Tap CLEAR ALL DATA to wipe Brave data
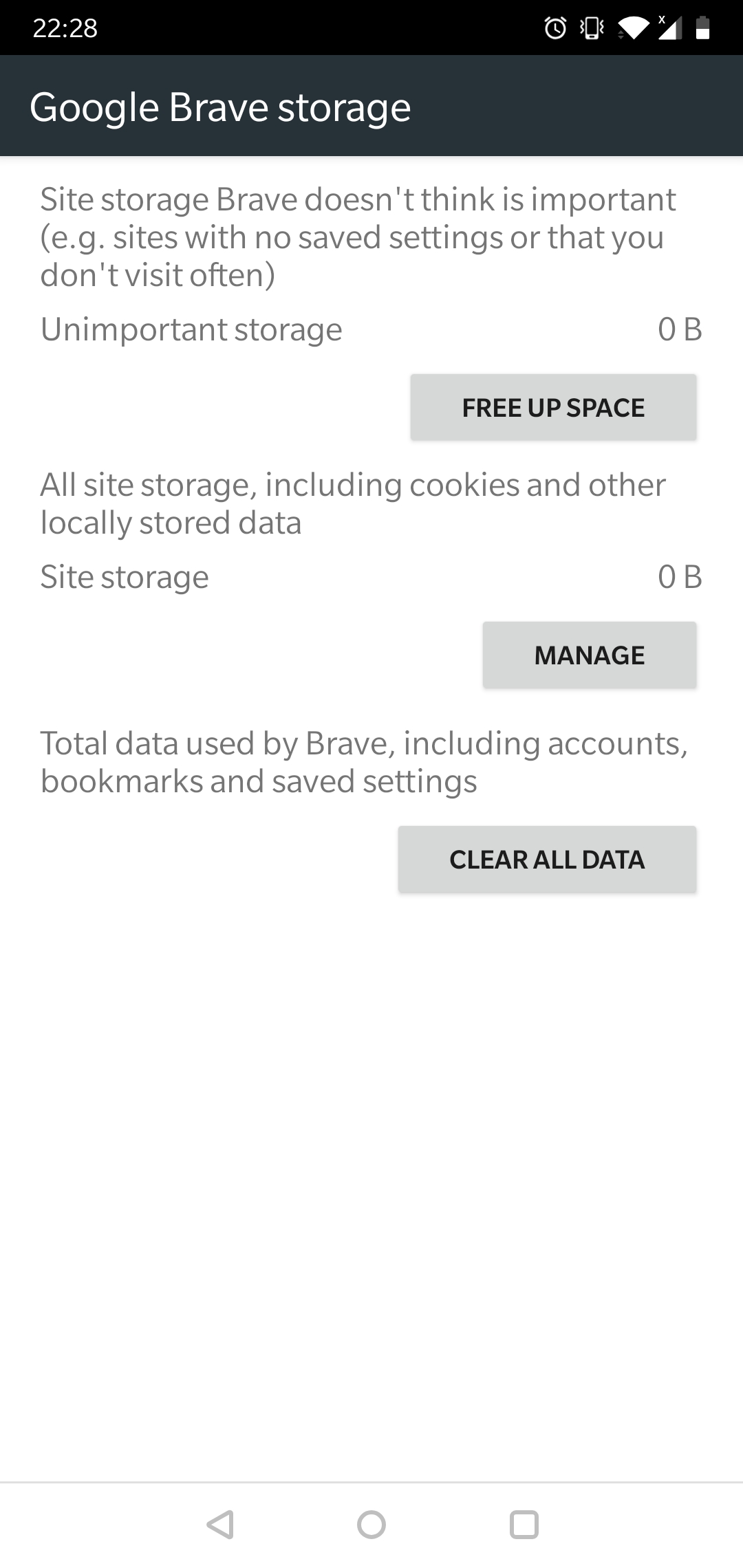The width and height of the screenshot is (743, 1568). click(546, 859)
